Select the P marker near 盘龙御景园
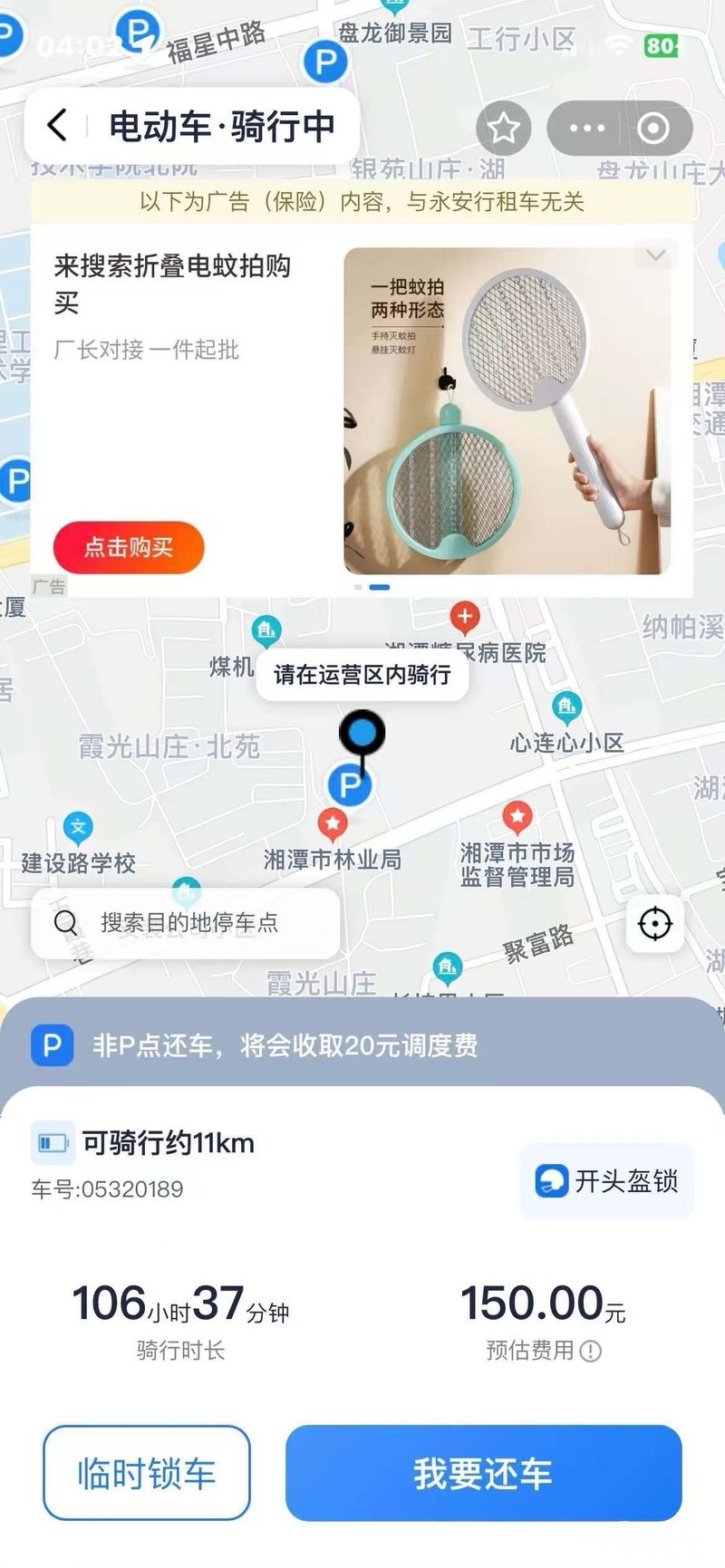The width and height of the screenshot is (725, 1568). [325, 63]
